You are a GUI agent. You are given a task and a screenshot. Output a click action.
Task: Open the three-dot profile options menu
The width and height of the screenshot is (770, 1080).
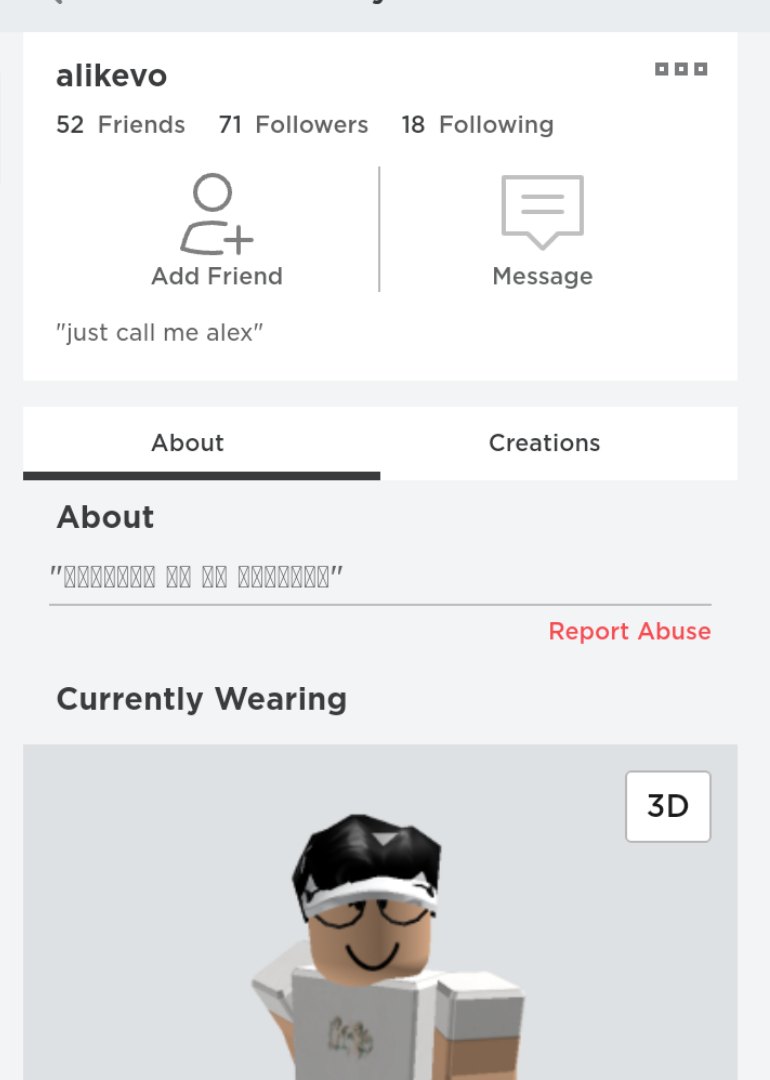click(681, 69)
